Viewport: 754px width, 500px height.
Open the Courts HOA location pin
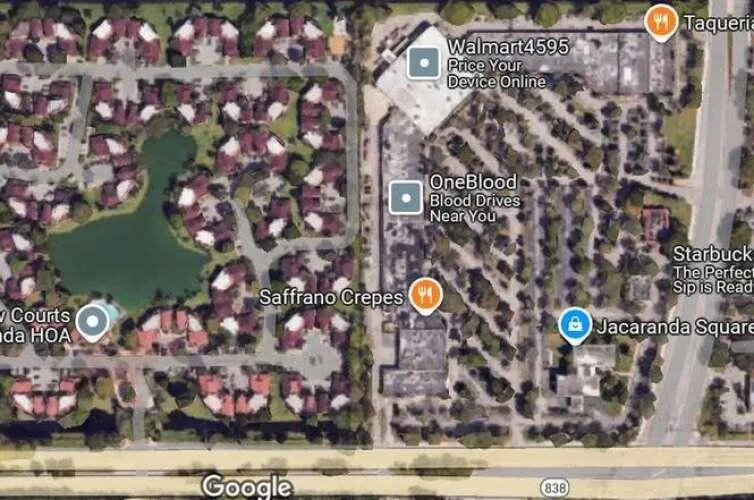coord(93,323)
